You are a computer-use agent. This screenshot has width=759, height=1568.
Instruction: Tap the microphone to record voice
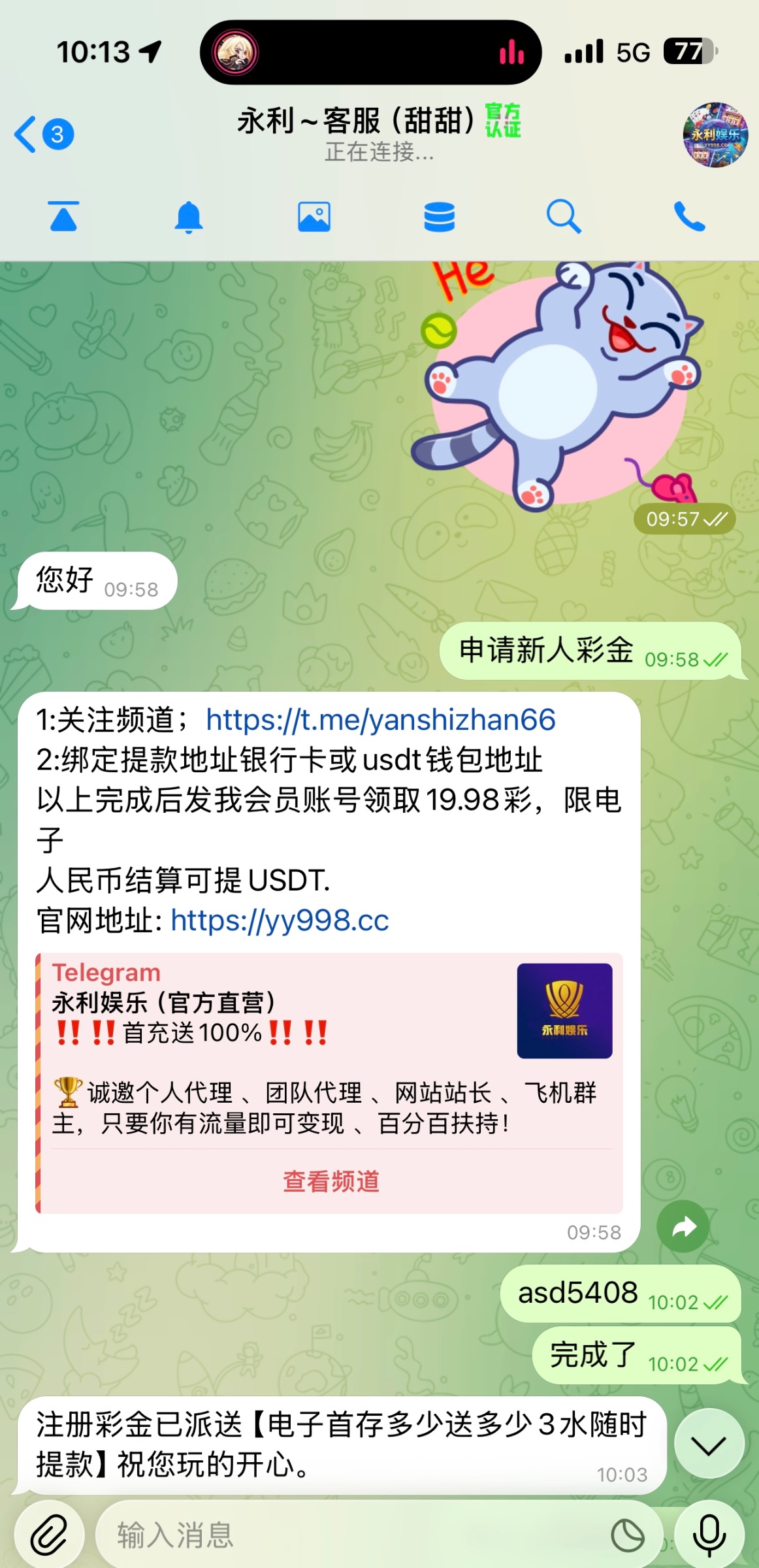pyautogui.click(x=709, y=1534)
